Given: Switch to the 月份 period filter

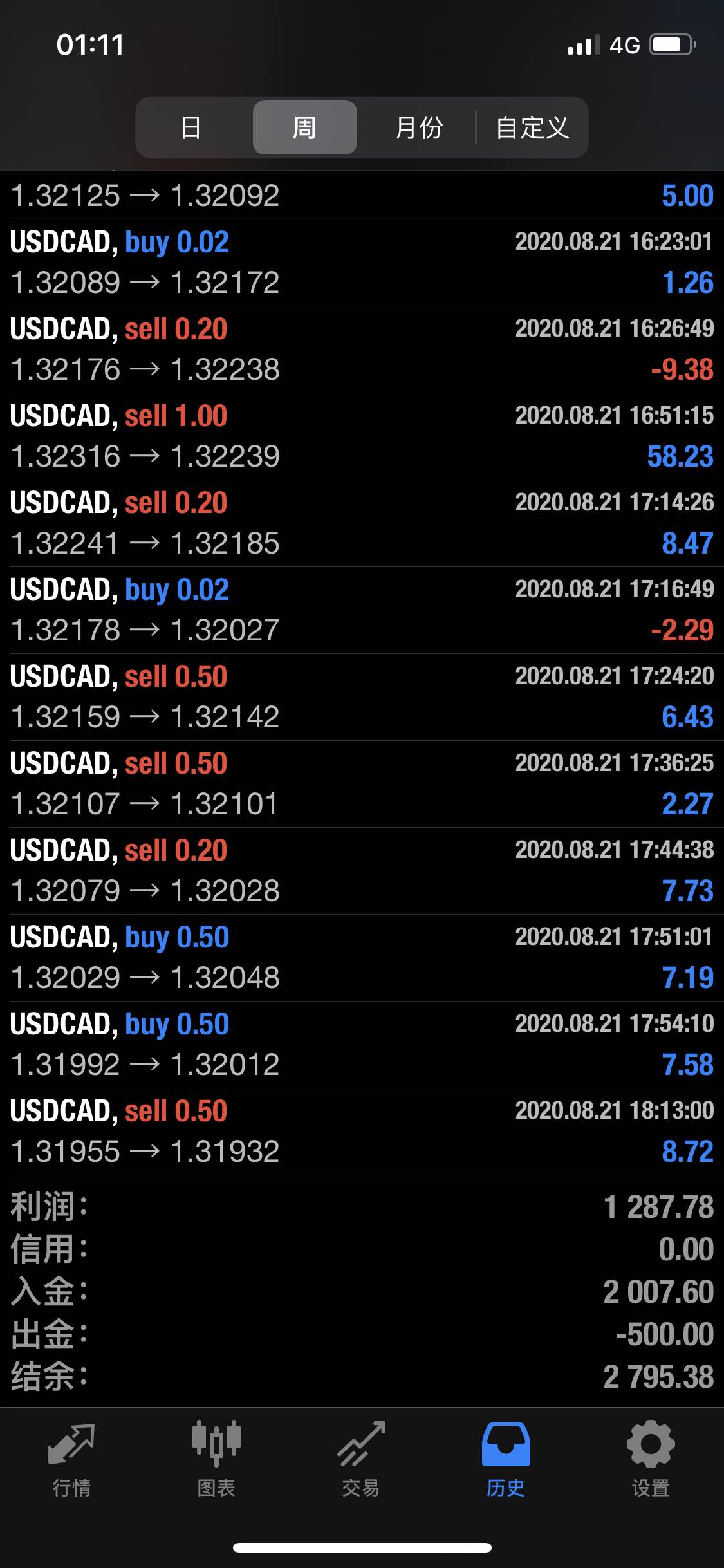Looking at the screenshot, I should tap(418, 127).
